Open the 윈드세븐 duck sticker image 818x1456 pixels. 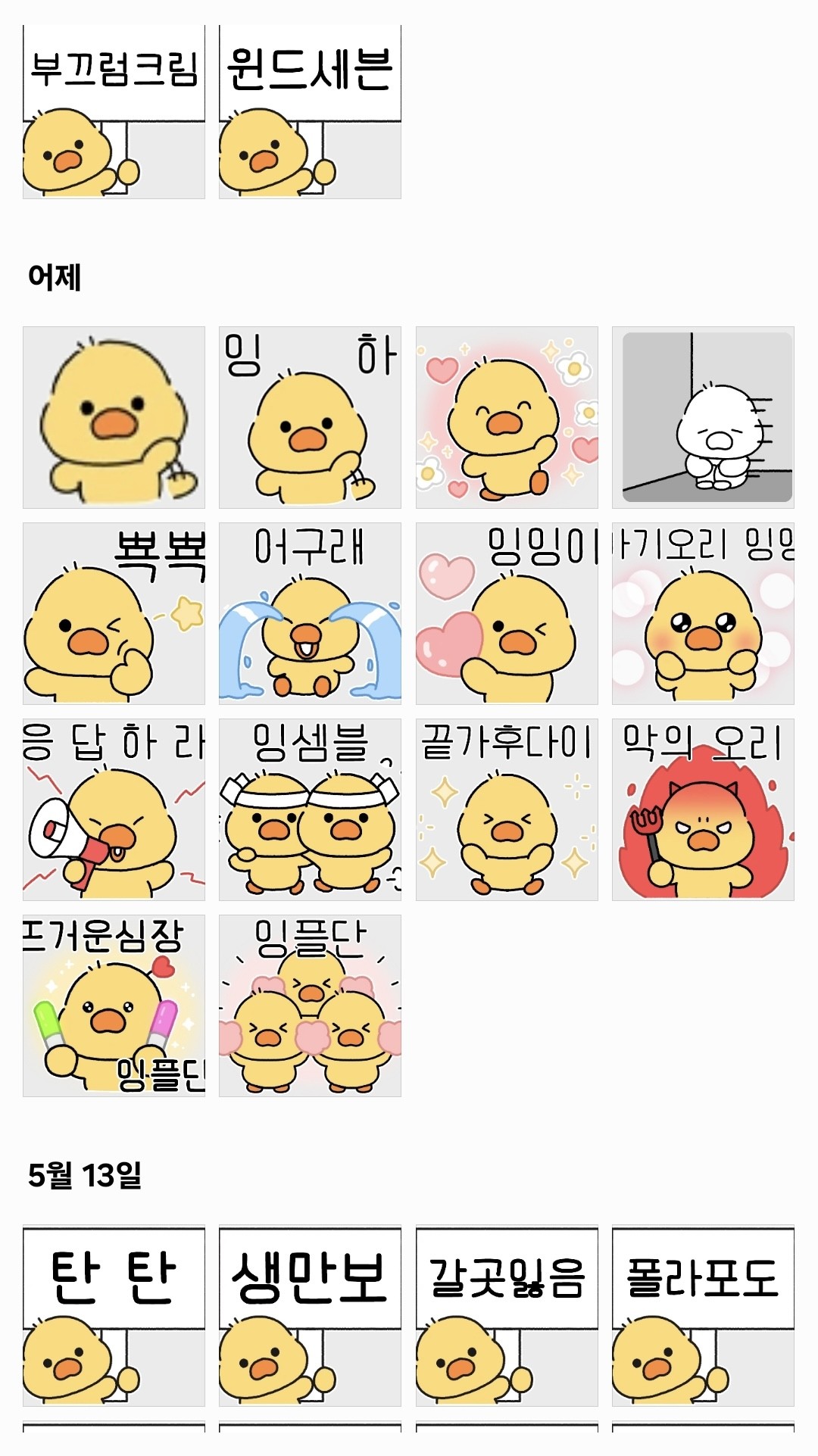[x=310, y=112]
